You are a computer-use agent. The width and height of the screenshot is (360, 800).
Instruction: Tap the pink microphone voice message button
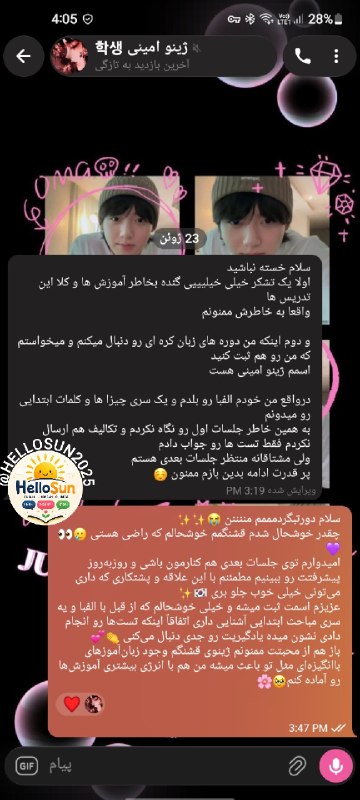336,765
